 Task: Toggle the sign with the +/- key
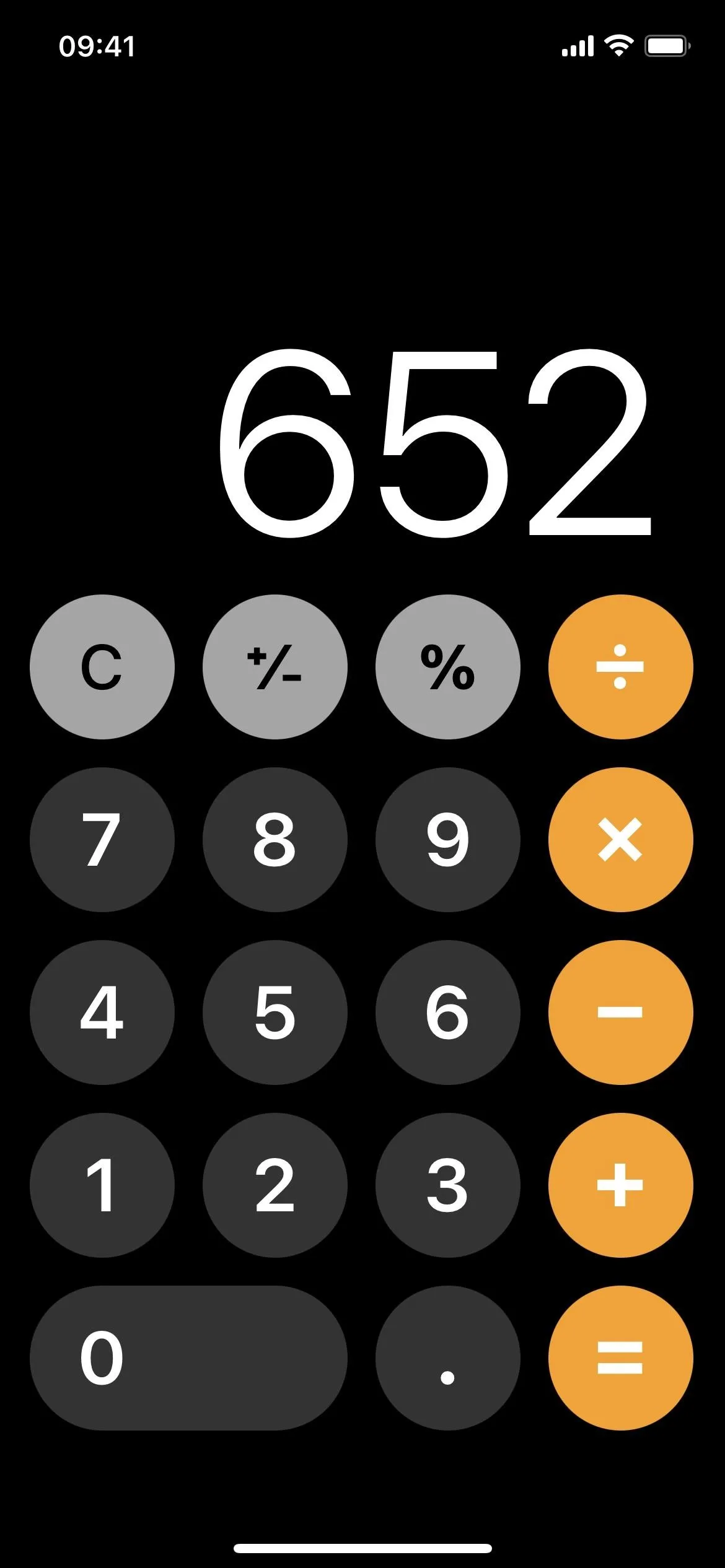coord(275,667)
